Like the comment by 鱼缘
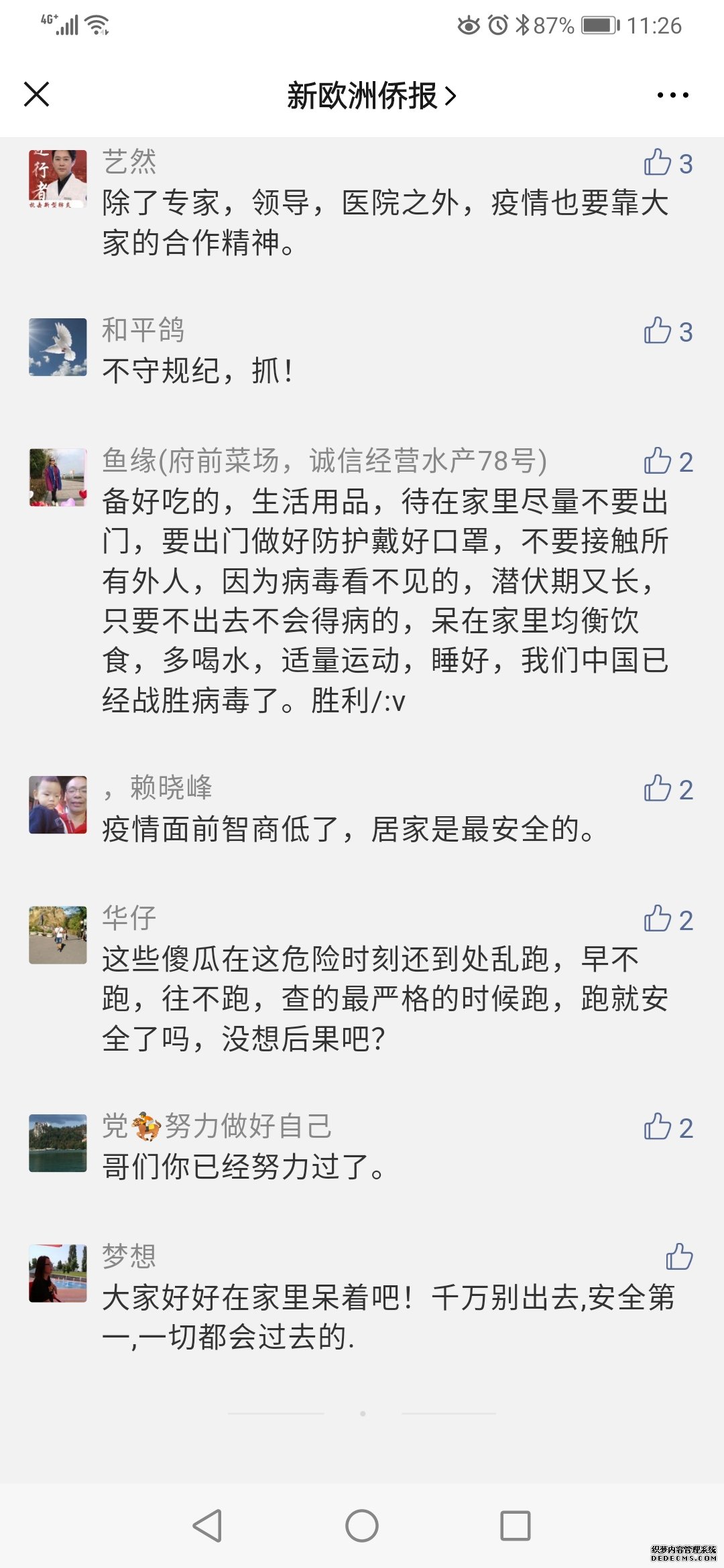 pos(668,461)
